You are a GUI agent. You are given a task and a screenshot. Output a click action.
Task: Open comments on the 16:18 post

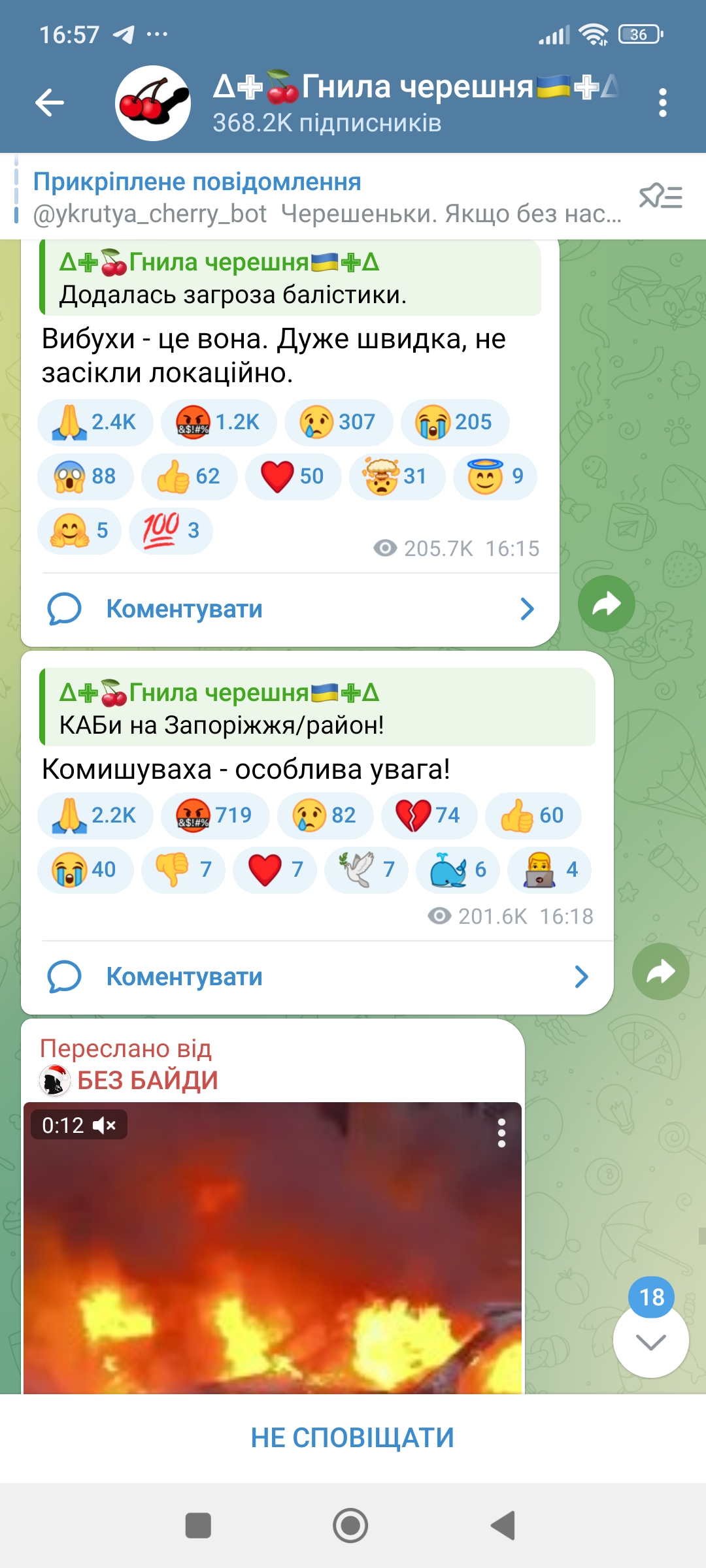coord(318,977)
